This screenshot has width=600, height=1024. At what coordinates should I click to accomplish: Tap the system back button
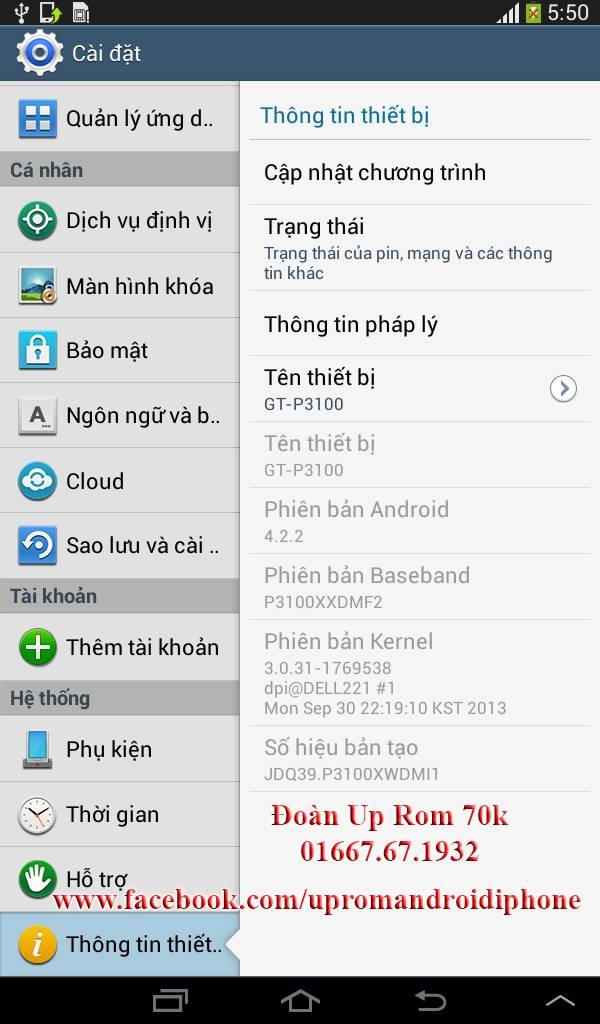click(x=430, y=999)
